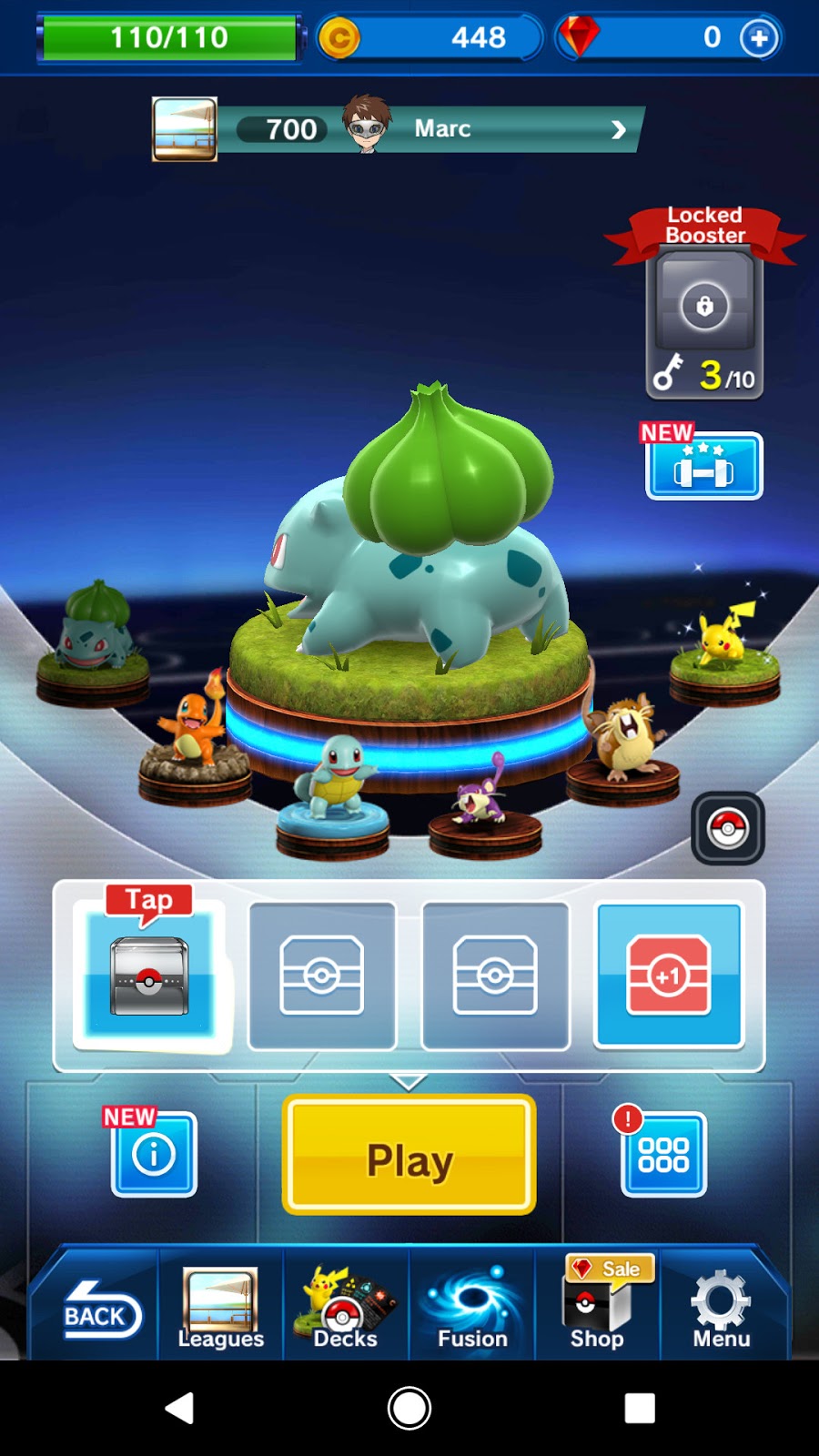Expand the panel with the down arrow

tap(409, 1081)
